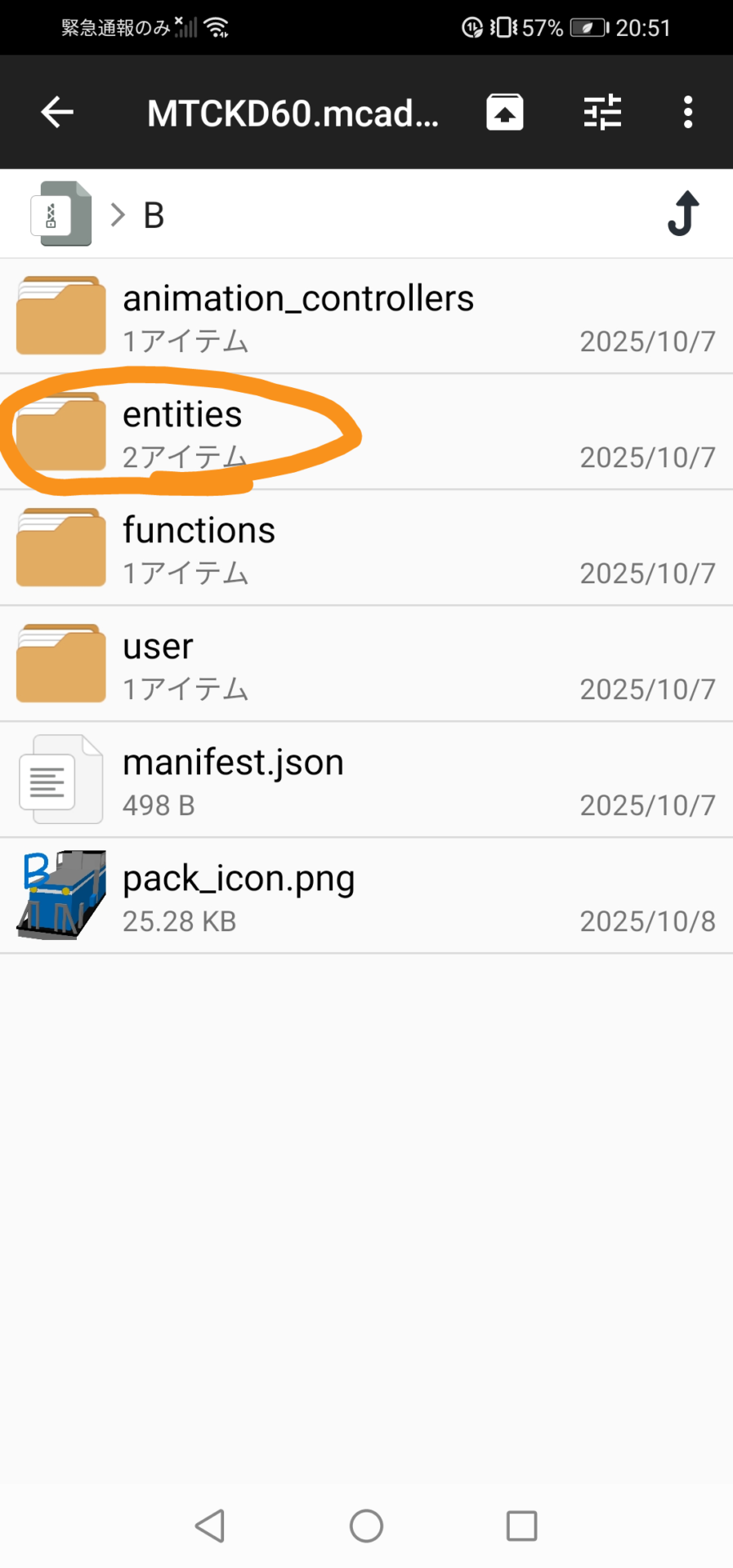Screen dimensions: 733x1568
Task: Select the B breadcrumb segment
Action: pyautogui.click(x=154, y=216)
